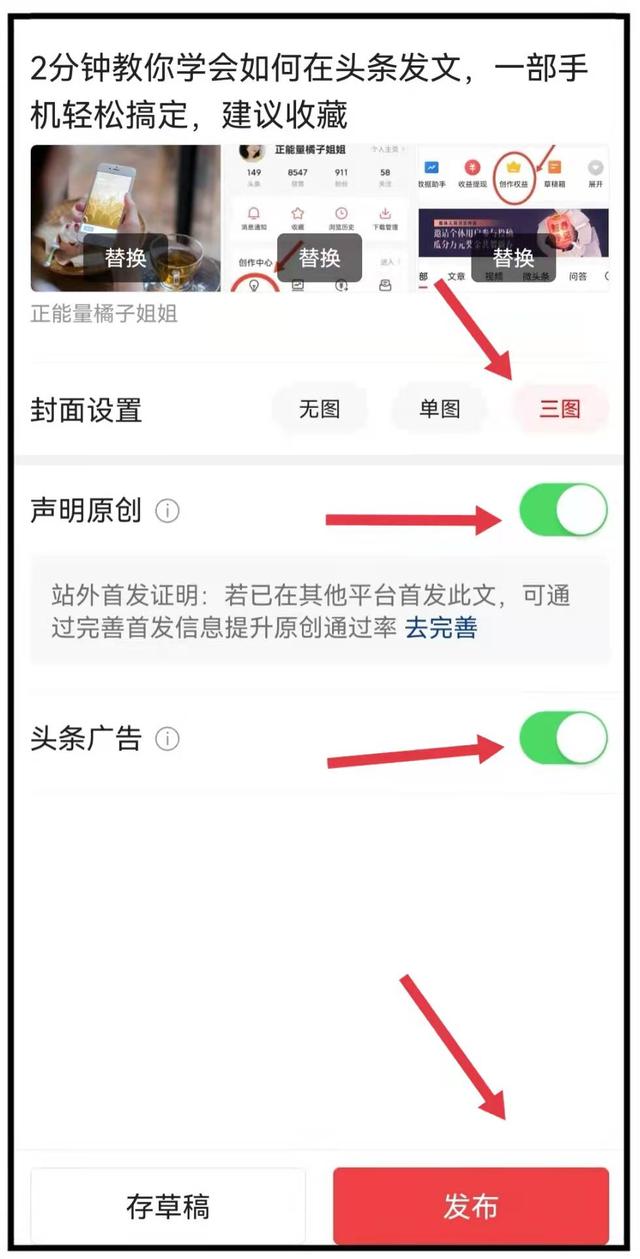The width and height of the screenshot is (640, 1259).
Task: Choose the 单图 cover option
Action: tap(440, 409)
